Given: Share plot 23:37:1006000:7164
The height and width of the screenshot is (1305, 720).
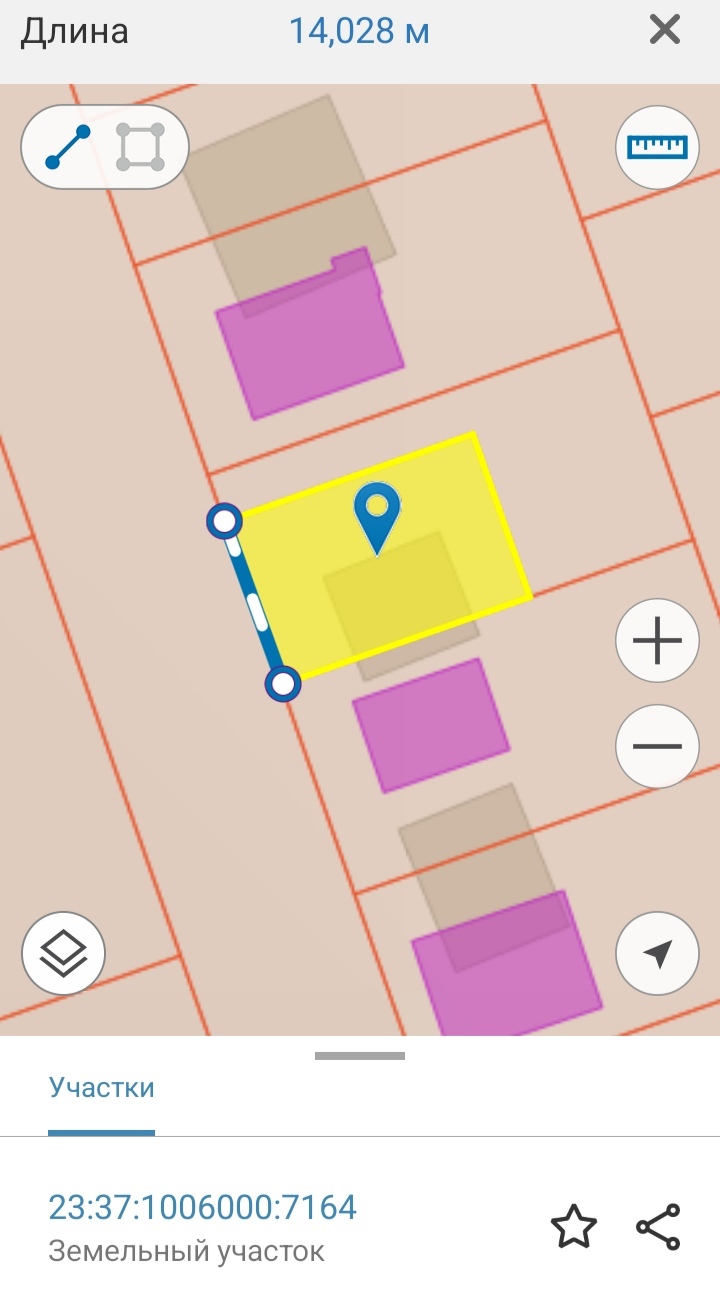Looking at the screenshot, I should [658, 1227].
